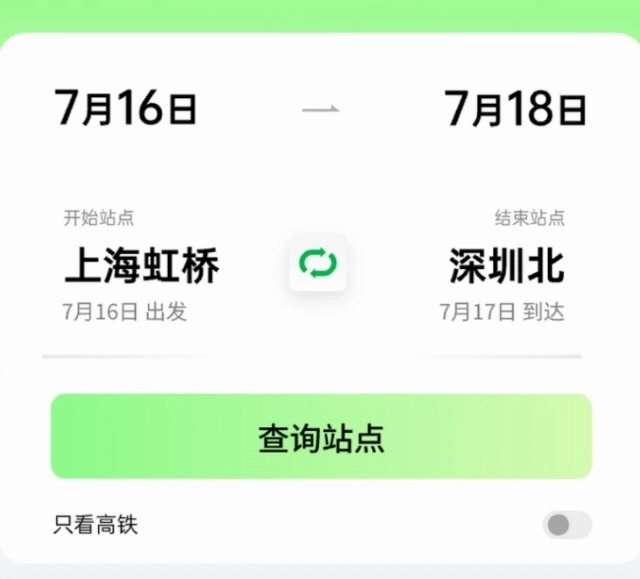Image resolution: width=640 pixels, height=579 pixels.
Task: Tap the 查询站点 button
Action: [321, 437]
